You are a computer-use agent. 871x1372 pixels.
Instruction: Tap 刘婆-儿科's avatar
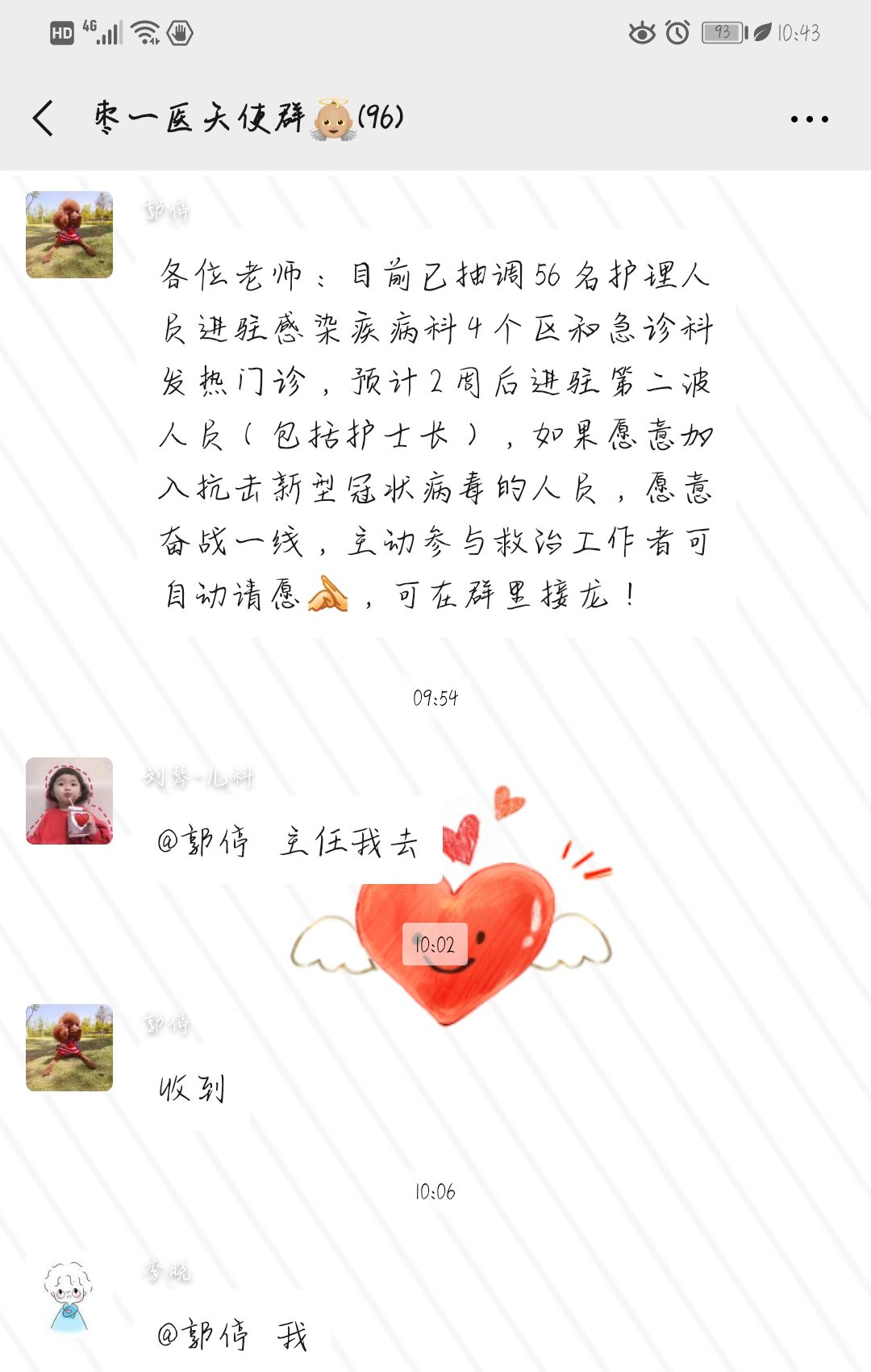click(69, 801)
